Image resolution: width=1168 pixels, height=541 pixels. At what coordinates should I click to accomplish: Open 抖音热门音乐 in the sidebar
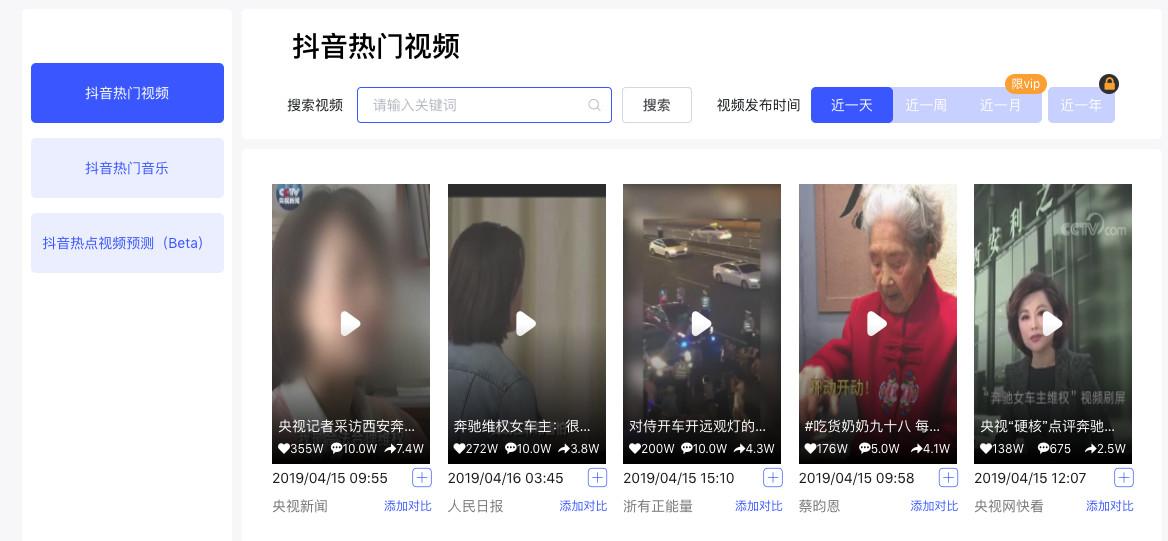(127, 168)
